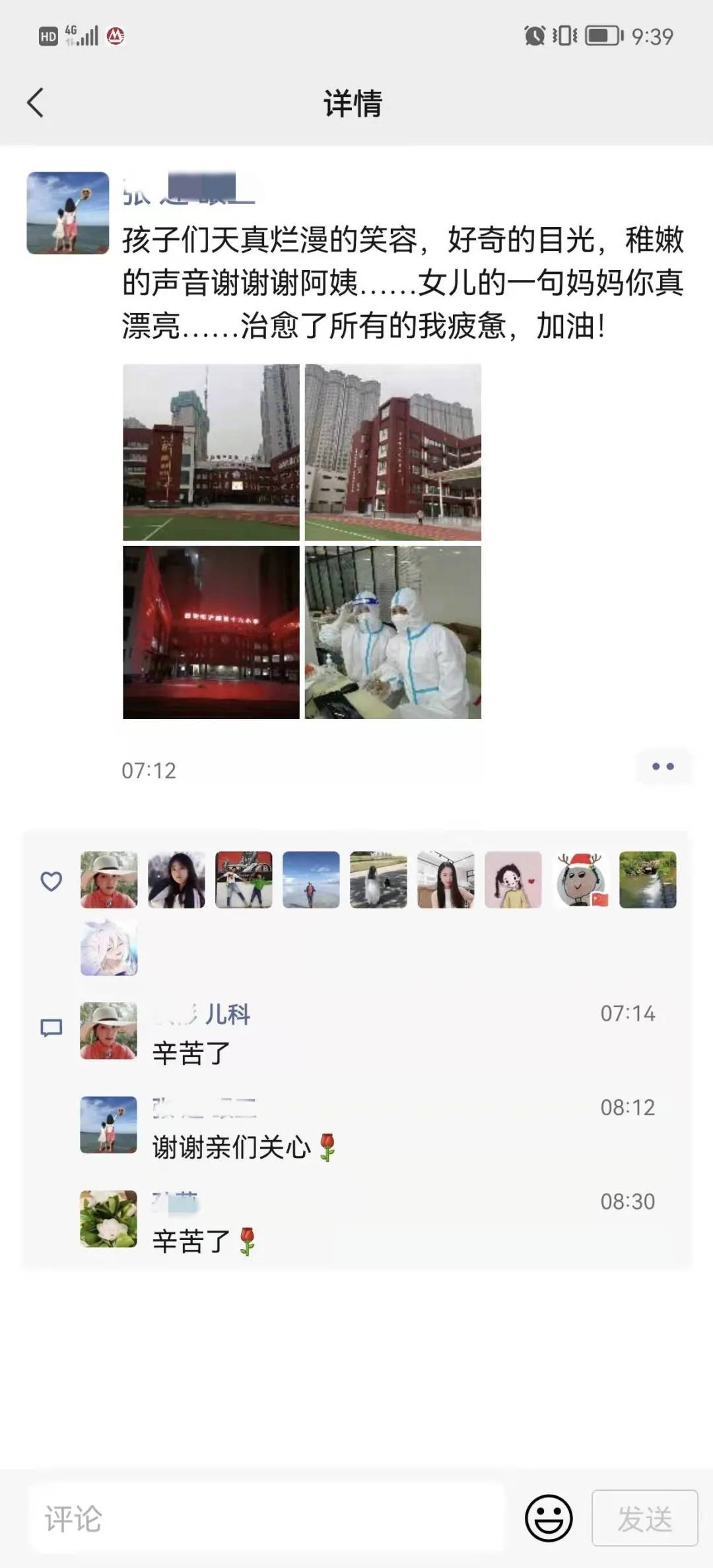This screenshot has width=713, height=1568.
Task: View the night photo of the red-lit building
Action: pyautogui.click(x=213, y=632)
